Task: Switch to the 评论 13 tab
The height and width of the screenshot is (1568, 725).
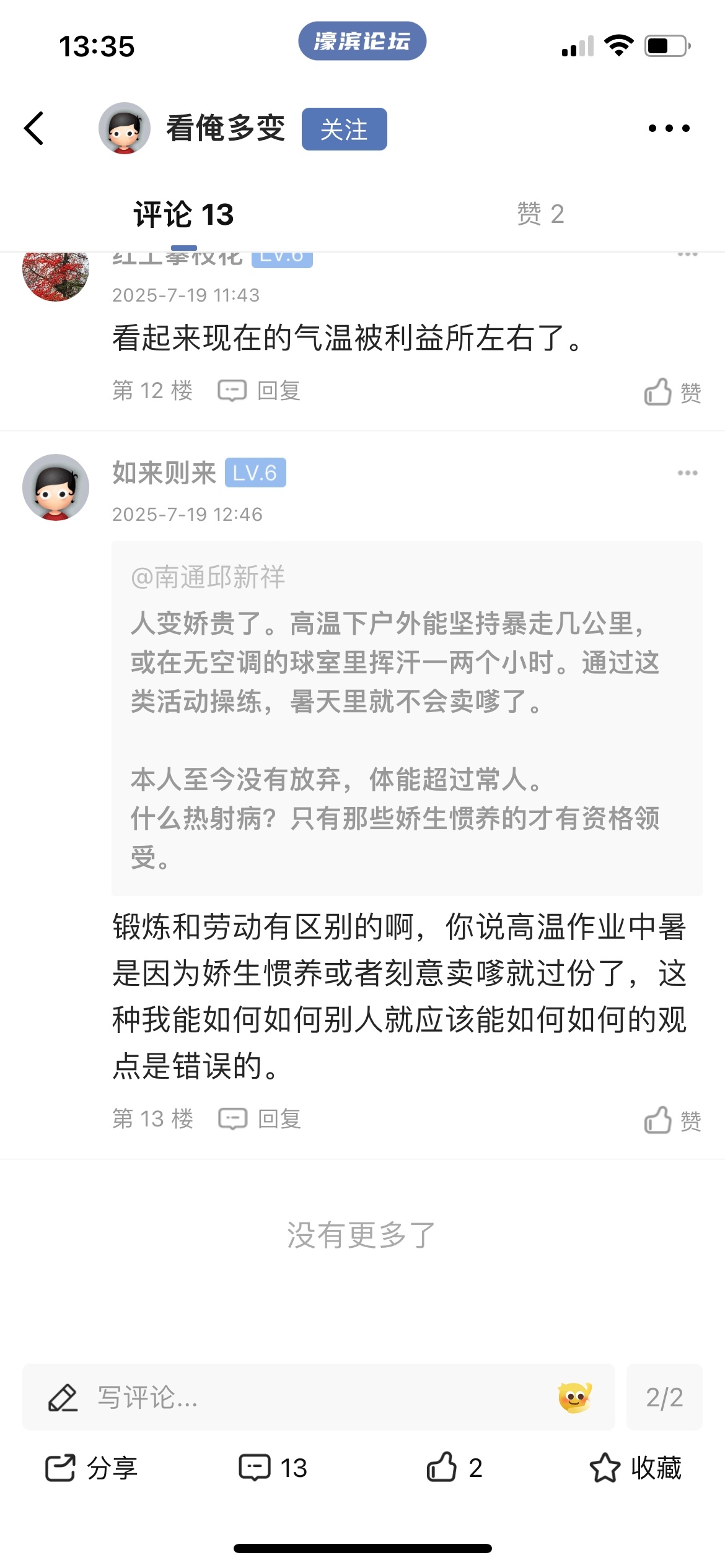Action: [x=183, y=215]
